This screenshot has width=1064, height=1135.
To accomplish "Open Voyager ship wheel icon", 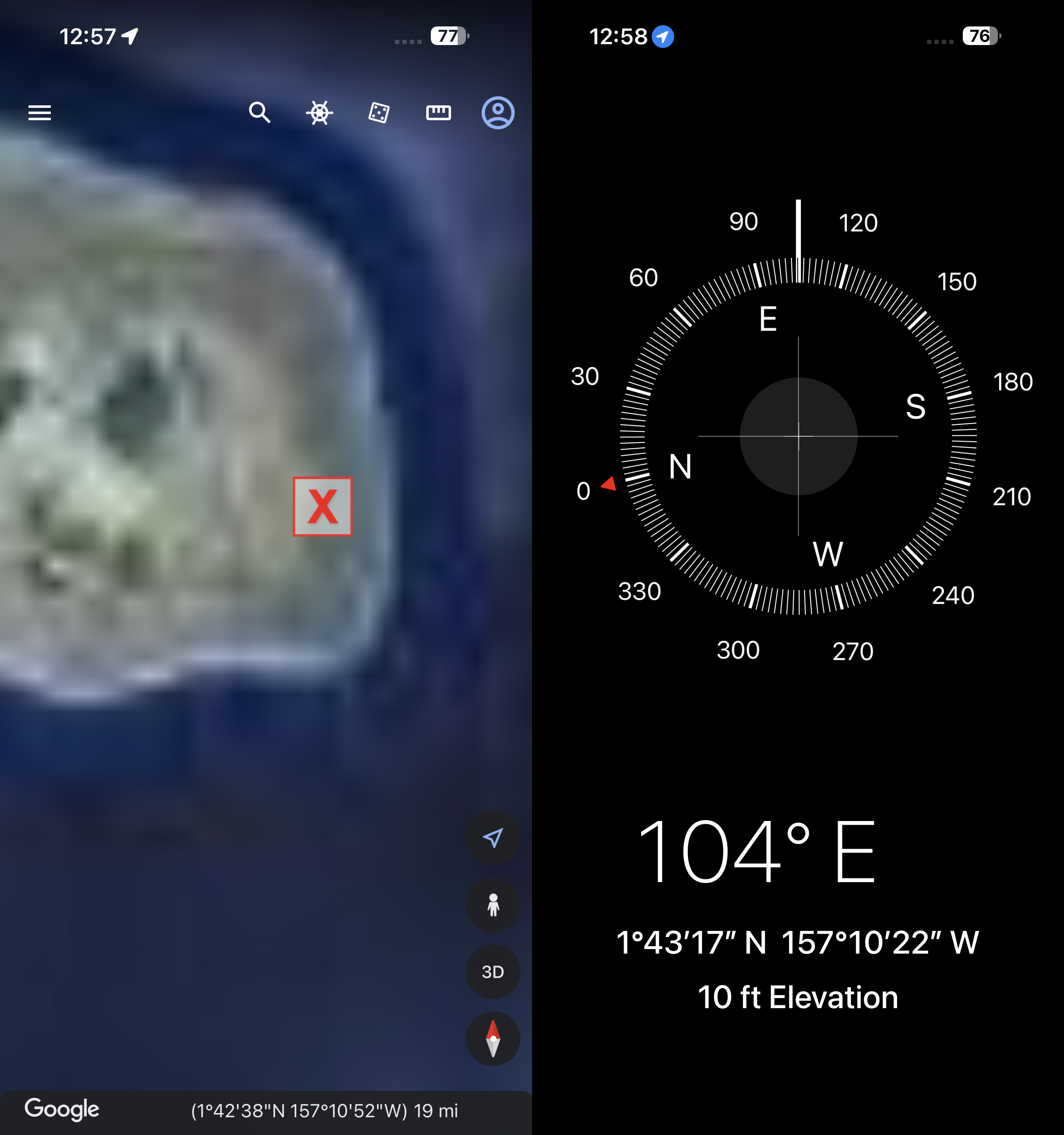I will pos(320,112).
